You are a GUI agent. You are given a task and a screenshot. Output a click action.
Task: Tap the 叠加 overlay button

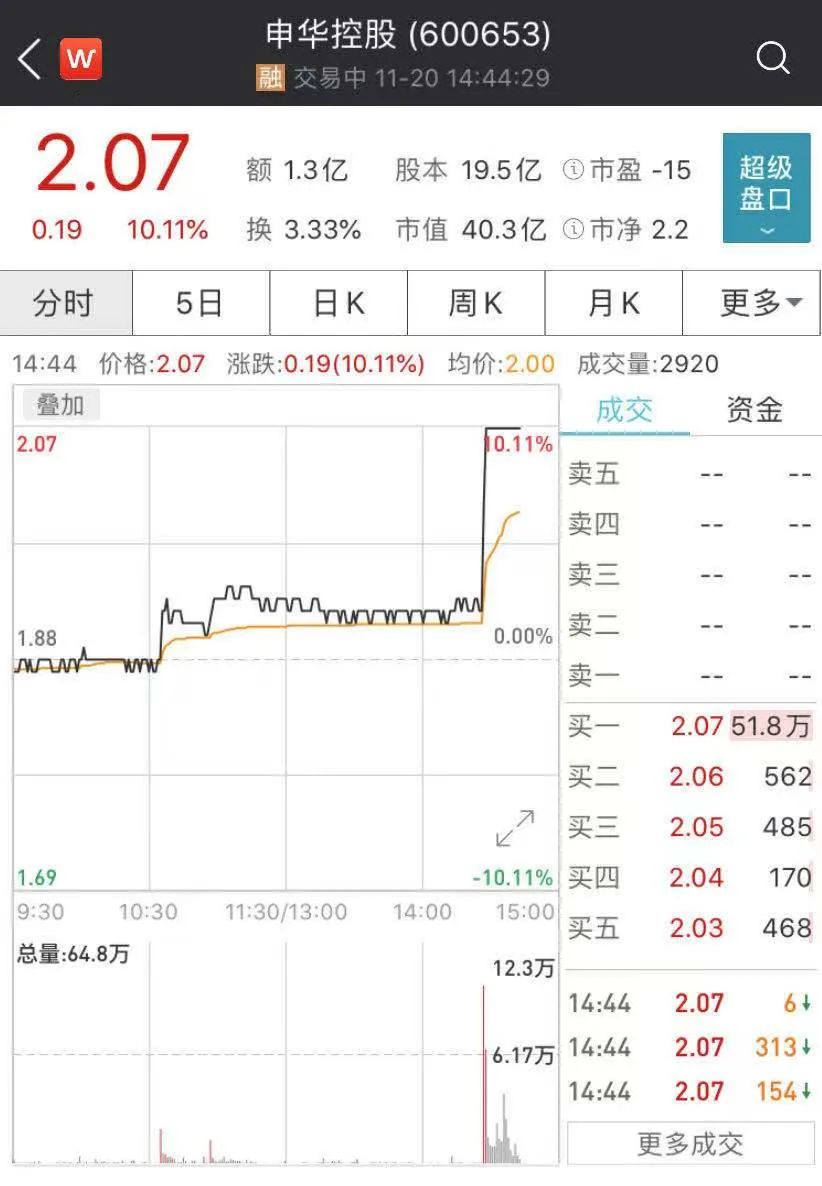[x=61, y=405]
